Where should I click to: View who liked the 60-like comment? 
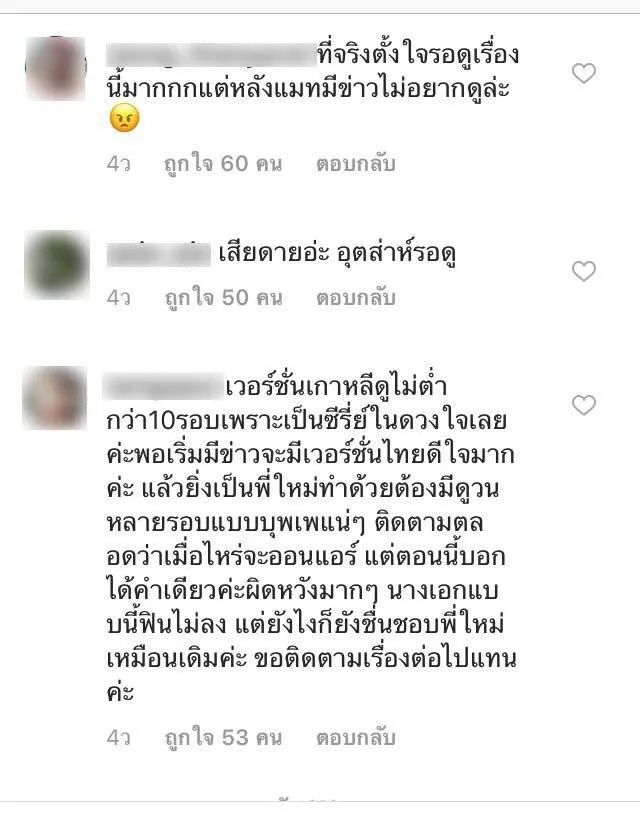pos(223,164)
